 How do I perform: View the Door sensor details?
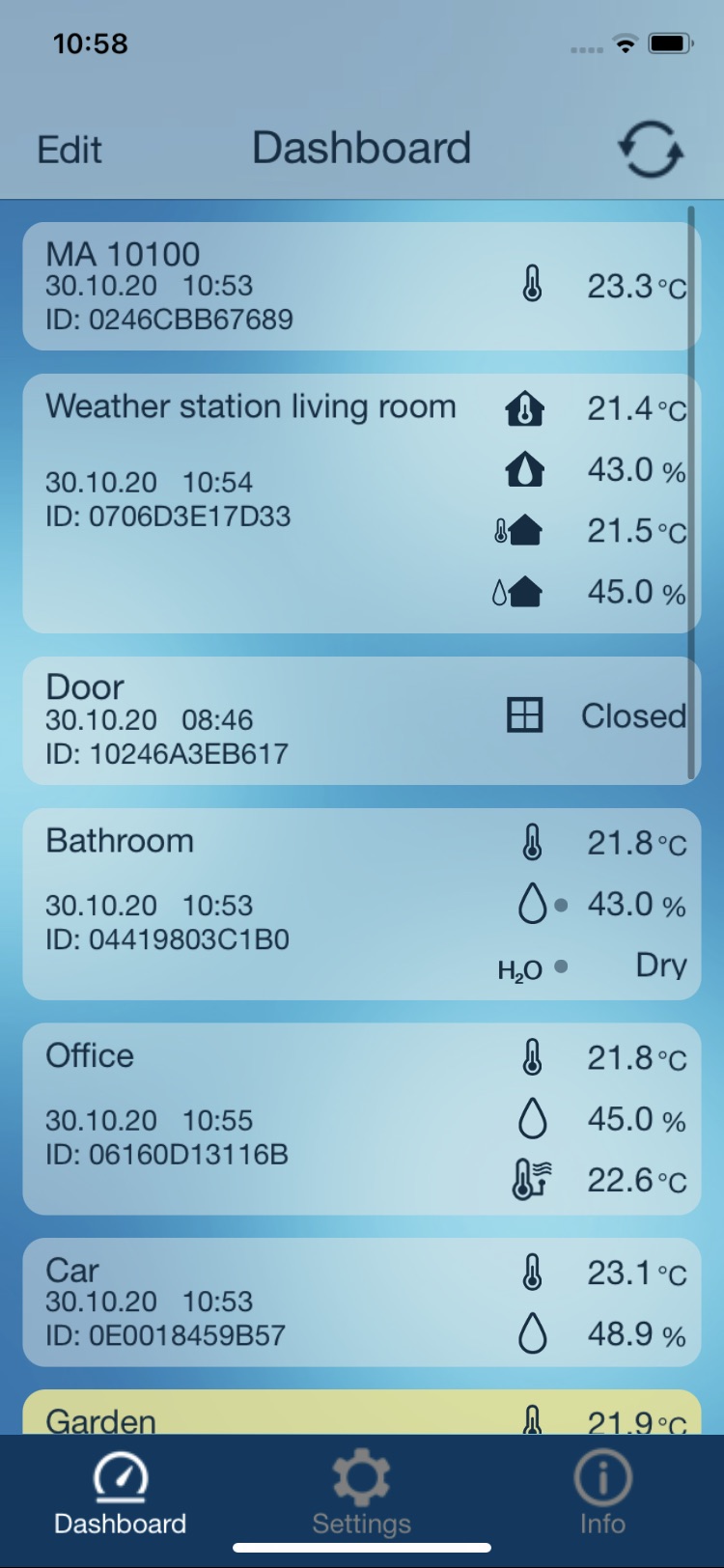click(361, 720)
